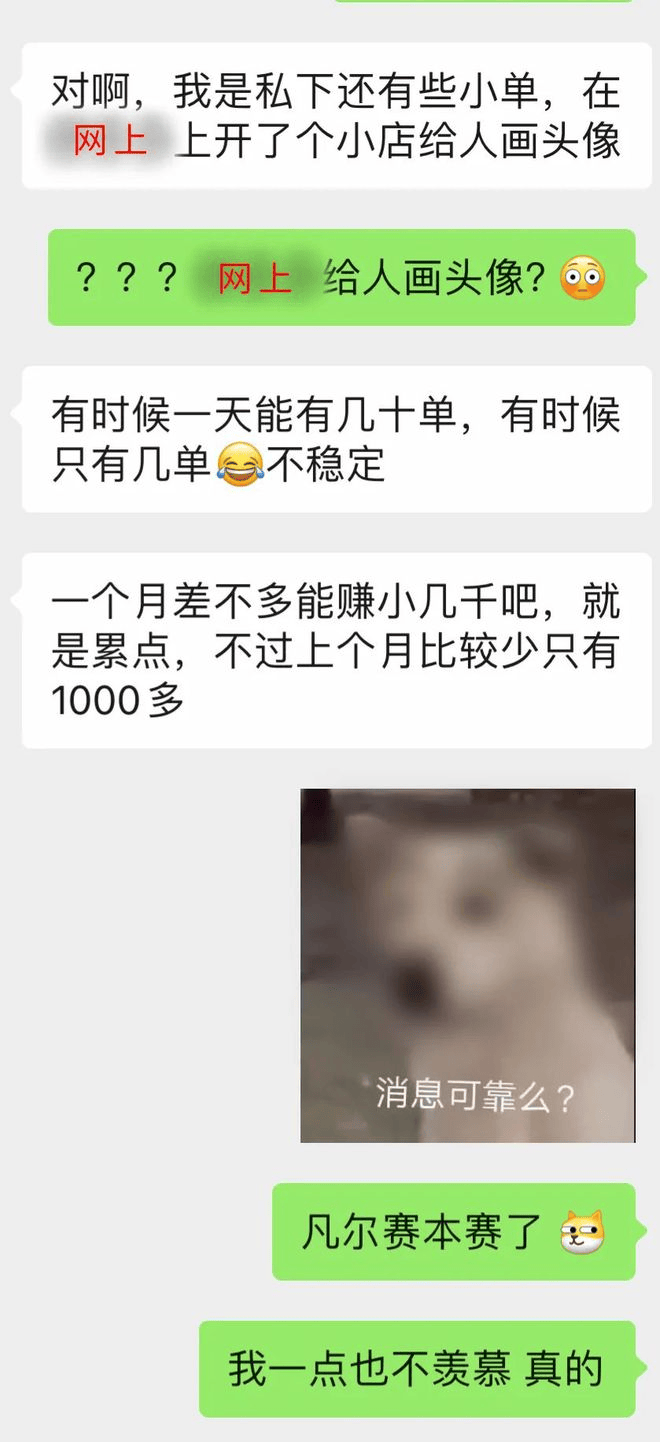Open the blurry dog sticker captioned 消息可靠么
This screenshot has height=1442, width=660.
click(468, 965)
